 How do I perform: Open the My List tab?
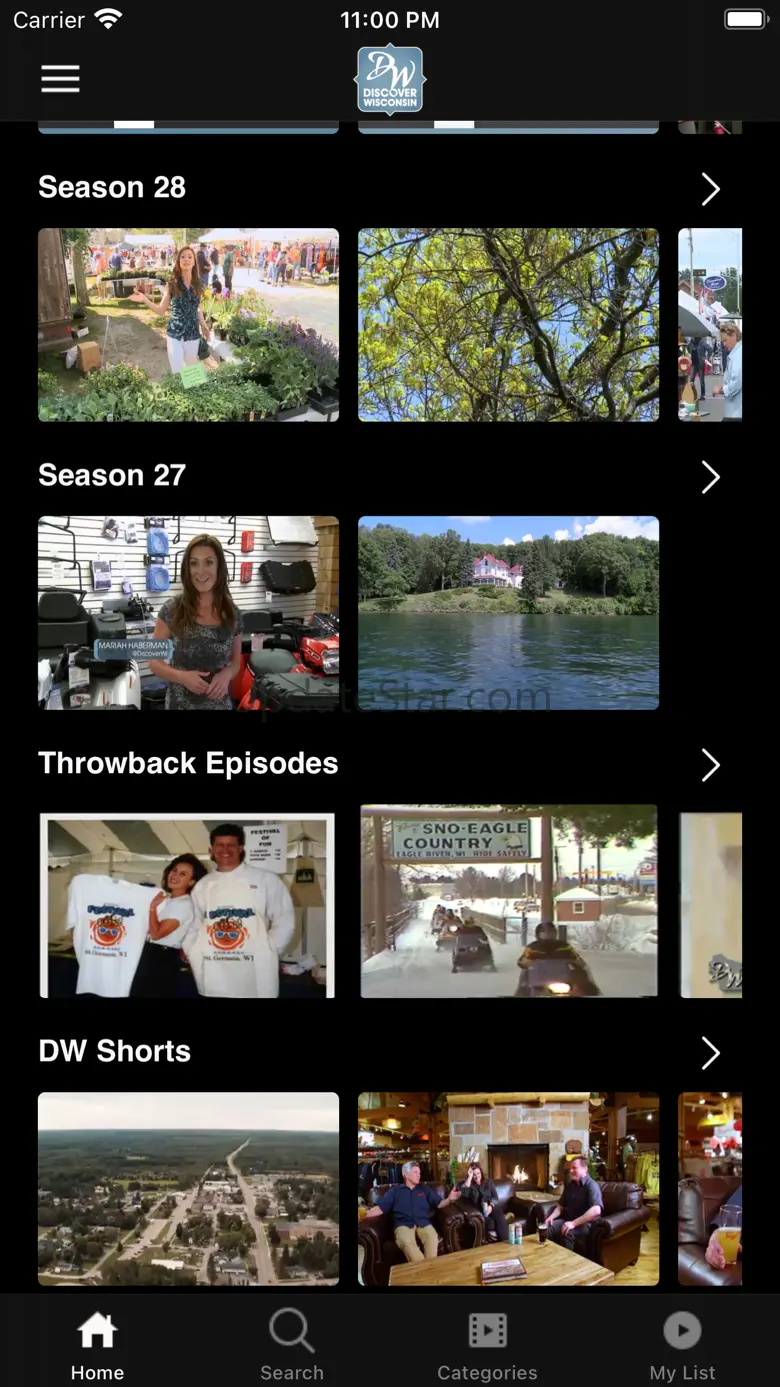[x=682, y=1345]
